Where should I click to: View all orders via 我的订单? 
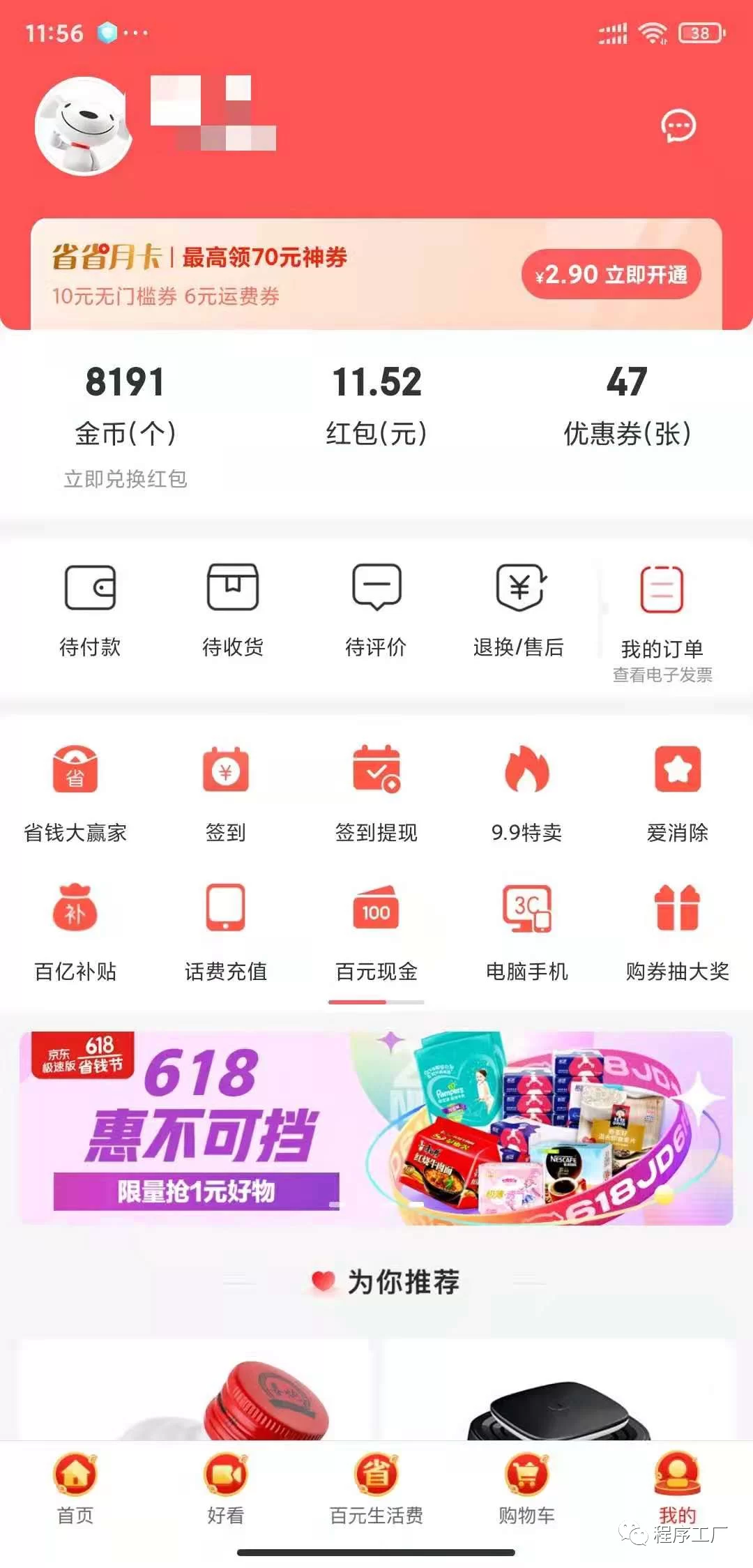tap(662, 614)
